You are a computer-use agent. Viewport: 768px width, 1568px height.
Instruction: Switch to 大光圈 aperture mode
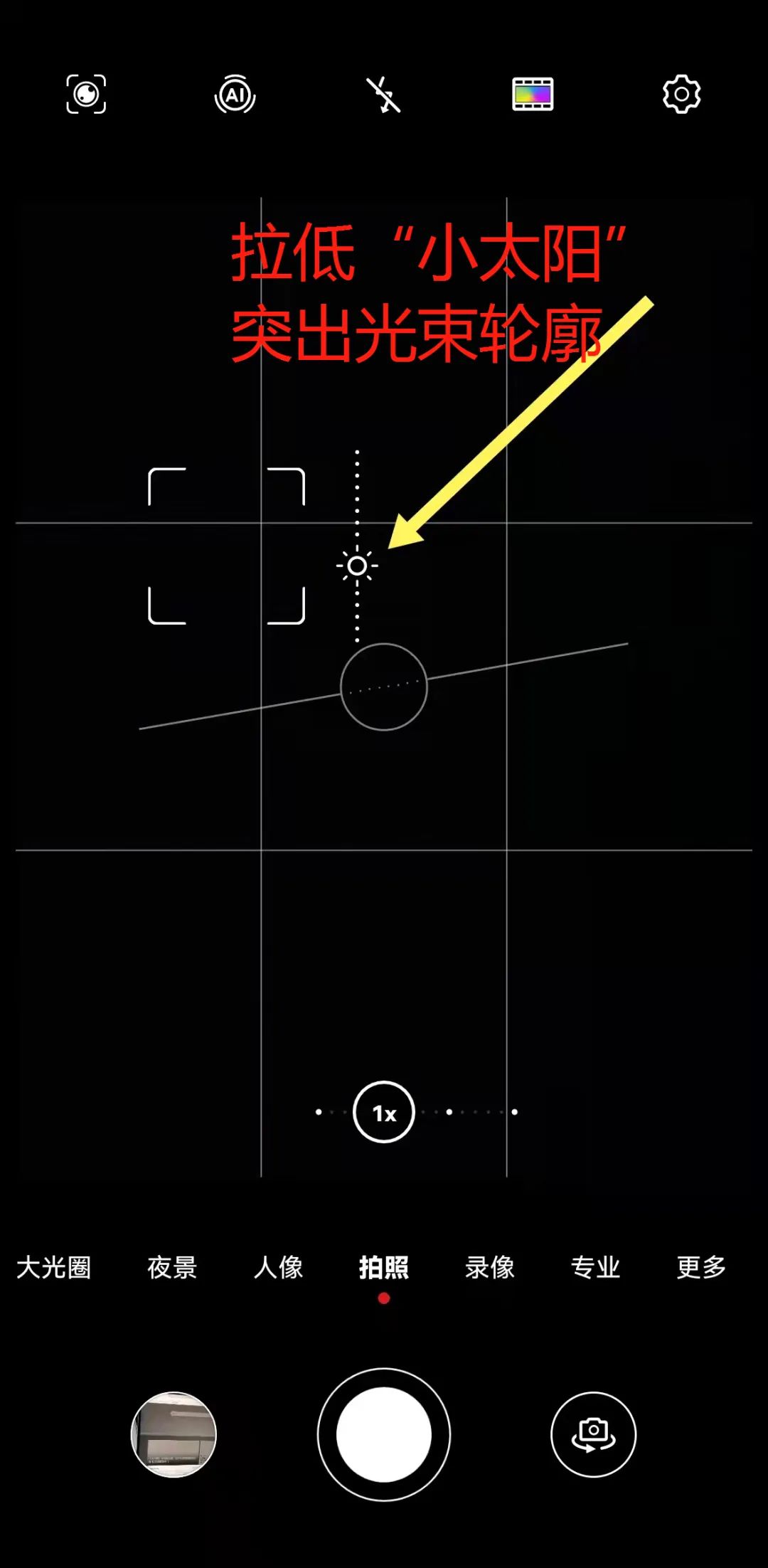[54, 1267]
